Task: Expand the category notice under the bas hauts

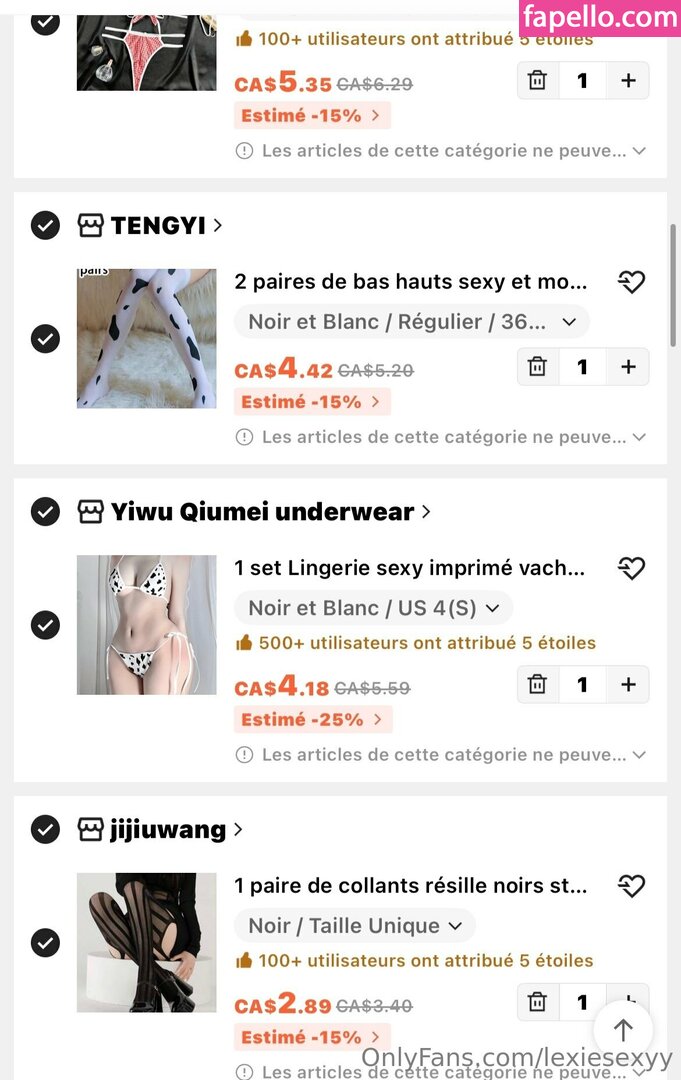Action: pos(639,437)
